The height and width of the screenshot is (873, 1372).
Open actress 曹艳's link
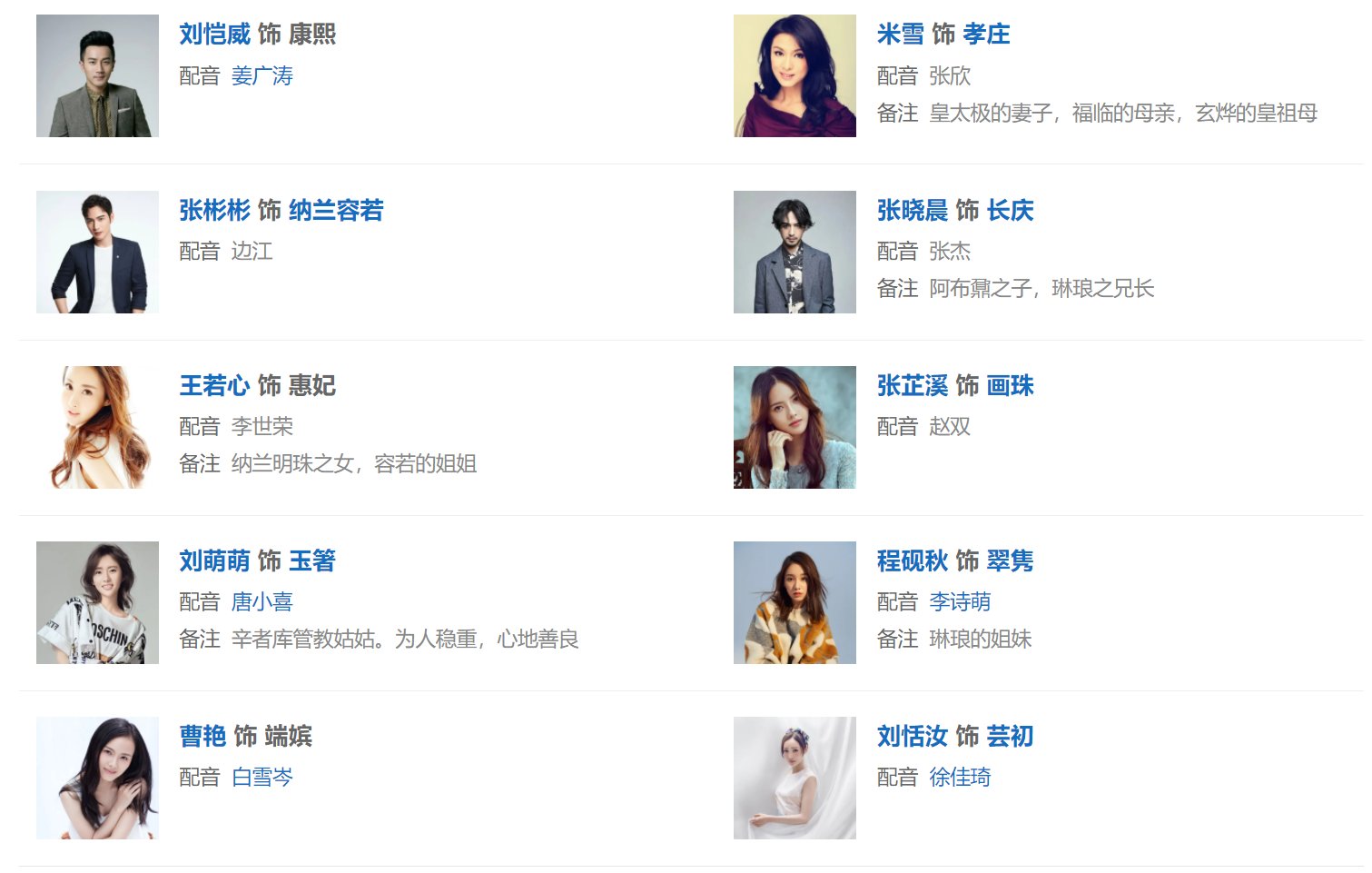[x=202, y=737]
